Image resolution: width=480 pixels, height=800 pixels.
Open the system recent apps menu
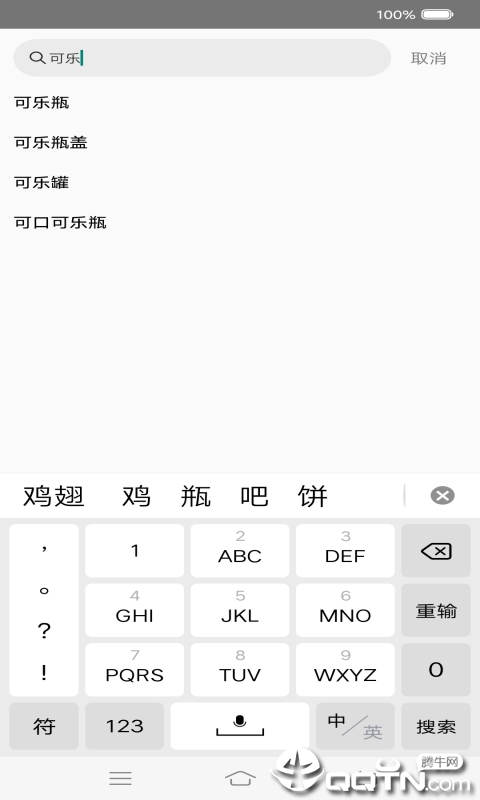[120, 779]
